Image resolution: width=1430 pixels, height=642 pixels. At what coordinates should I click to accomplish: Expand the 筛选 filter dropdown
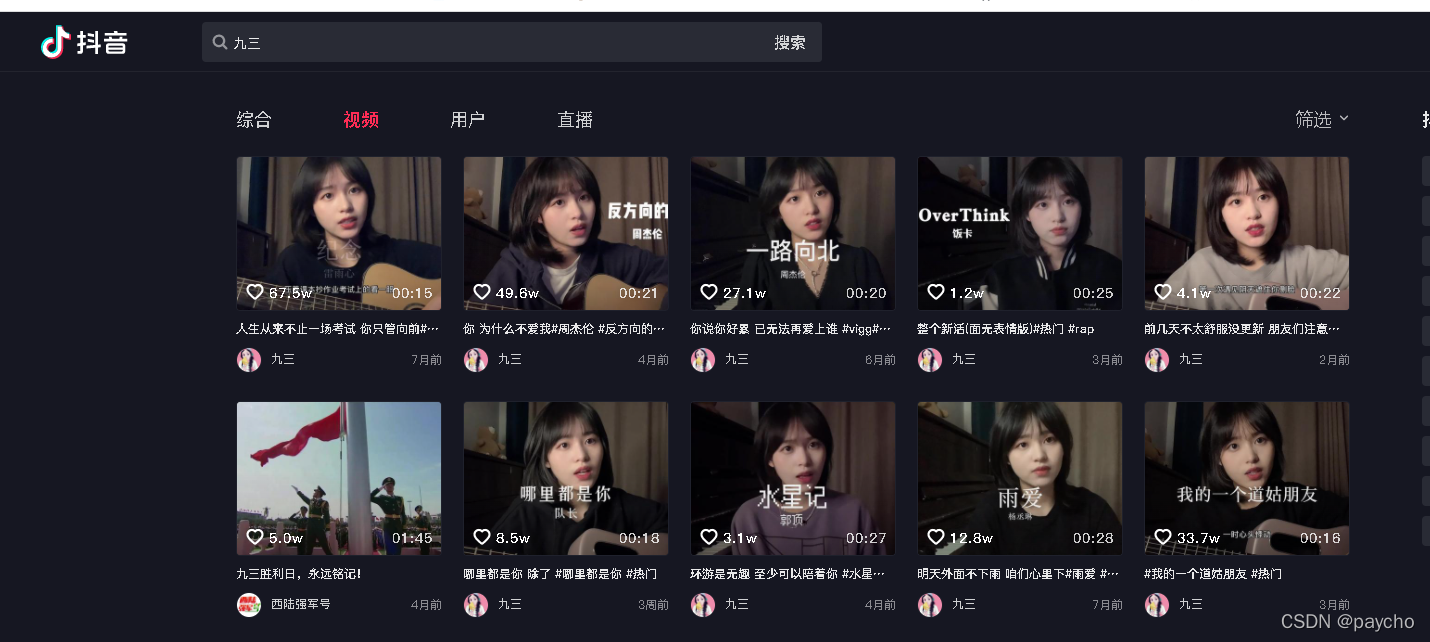tap(1321, 120)
